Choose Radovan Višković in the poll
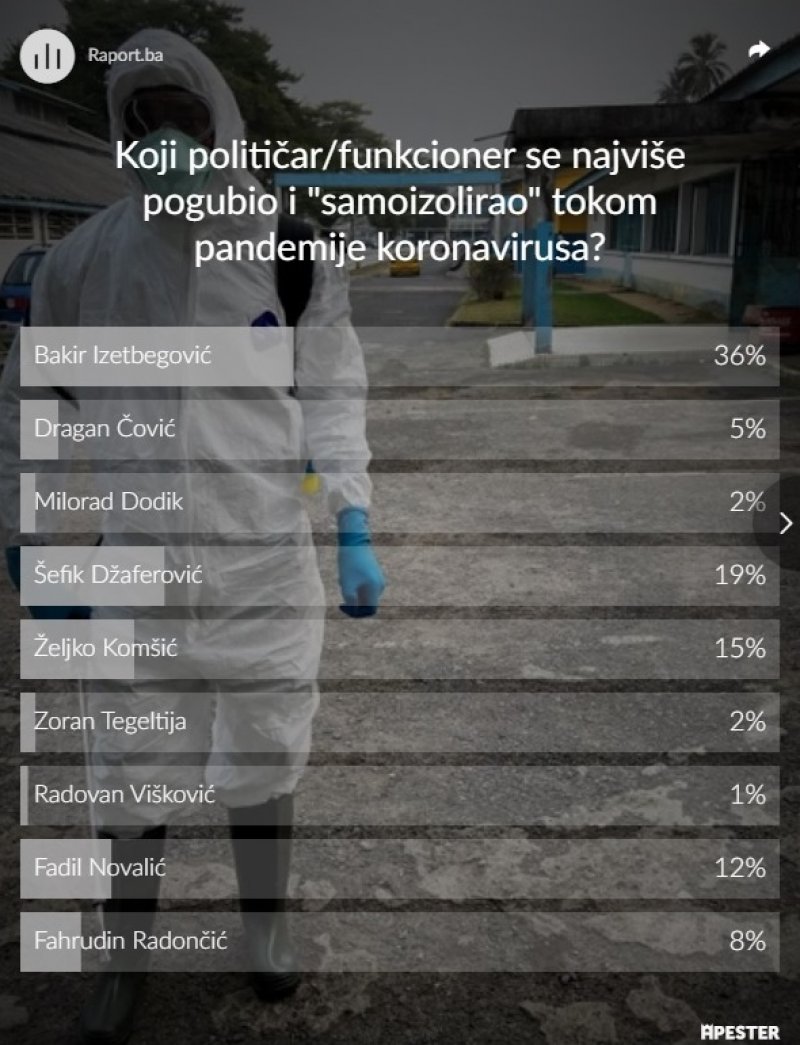Image resolution: width=800 pixels, height=1045 pixels. pyautogui.click(x=400, y=795)
